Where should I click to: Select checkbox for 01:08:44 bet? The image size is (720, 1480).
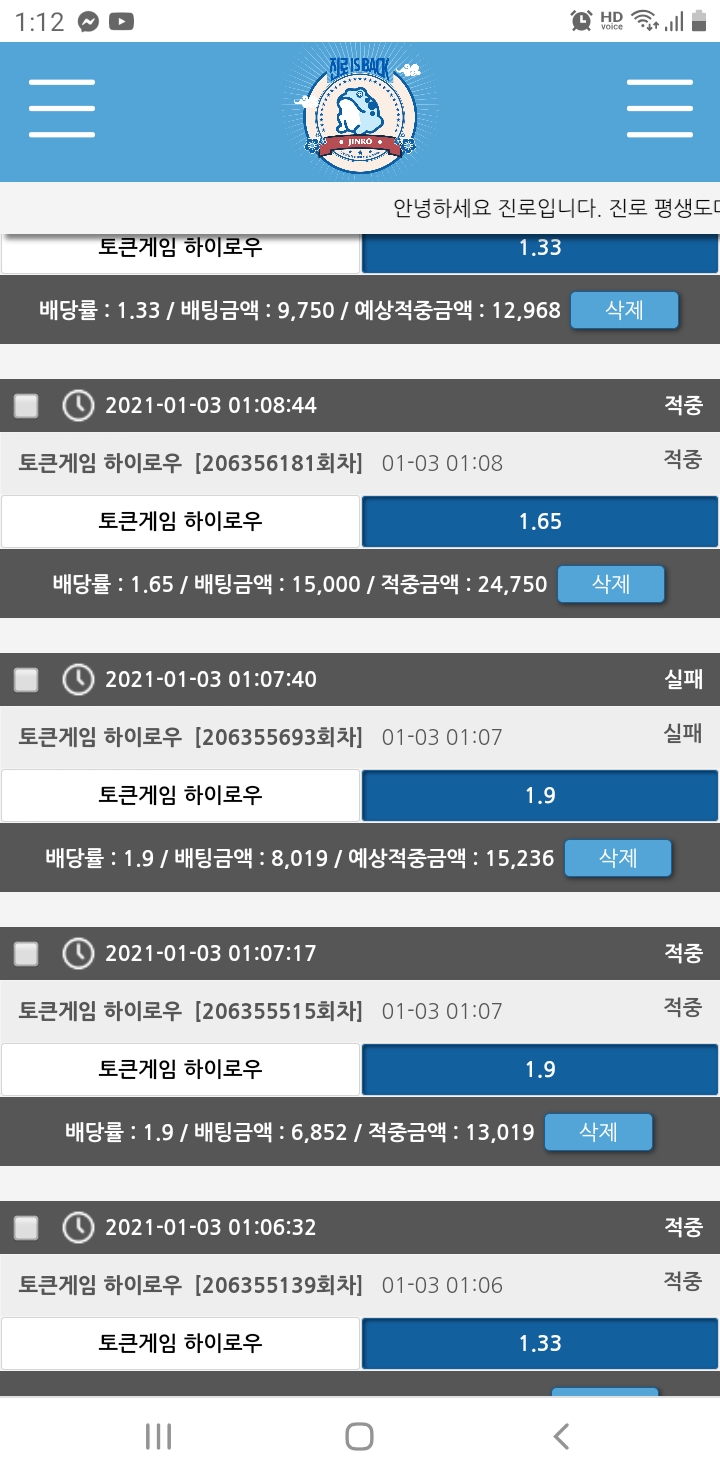click(26, 405)
